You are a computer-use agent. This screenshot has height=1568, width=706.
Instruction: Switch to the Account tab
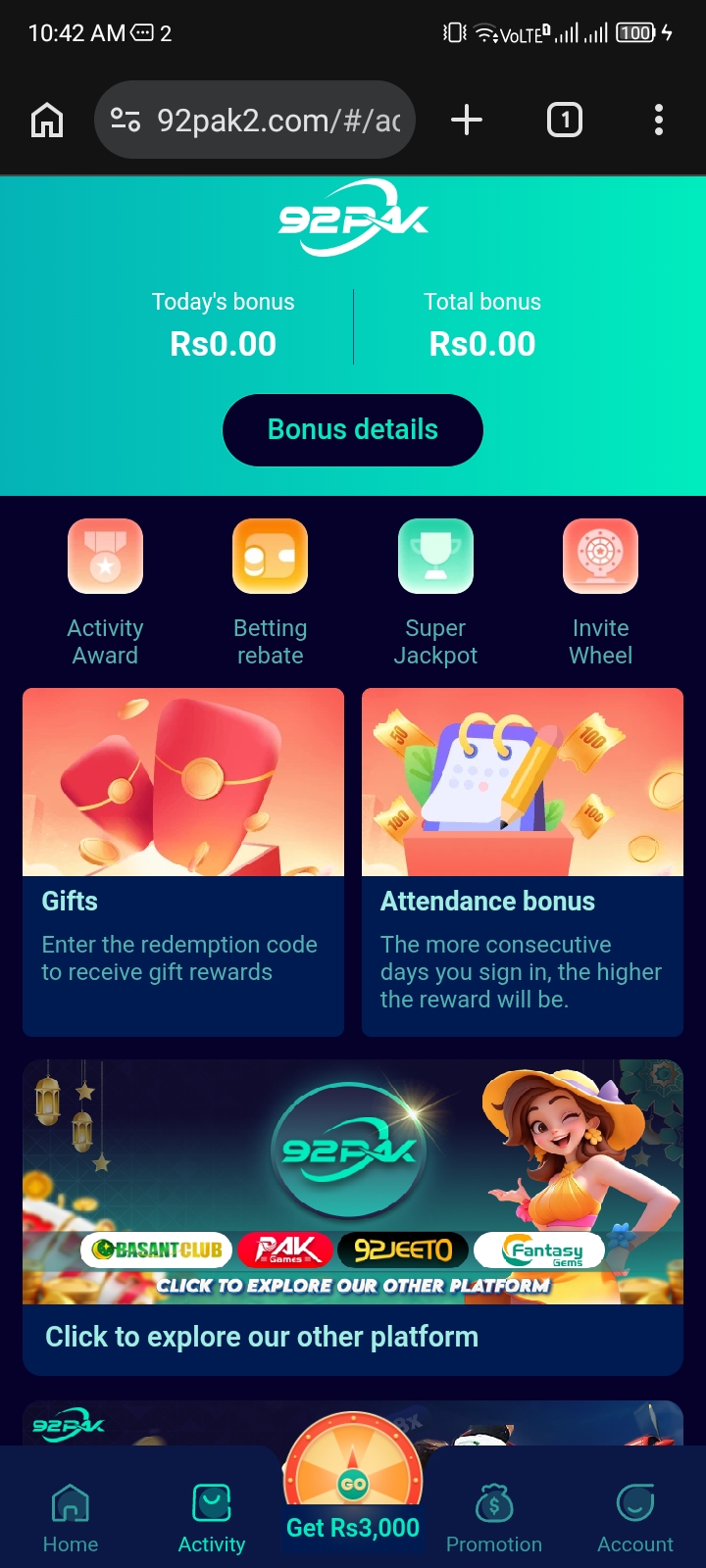pos(635,1517)
